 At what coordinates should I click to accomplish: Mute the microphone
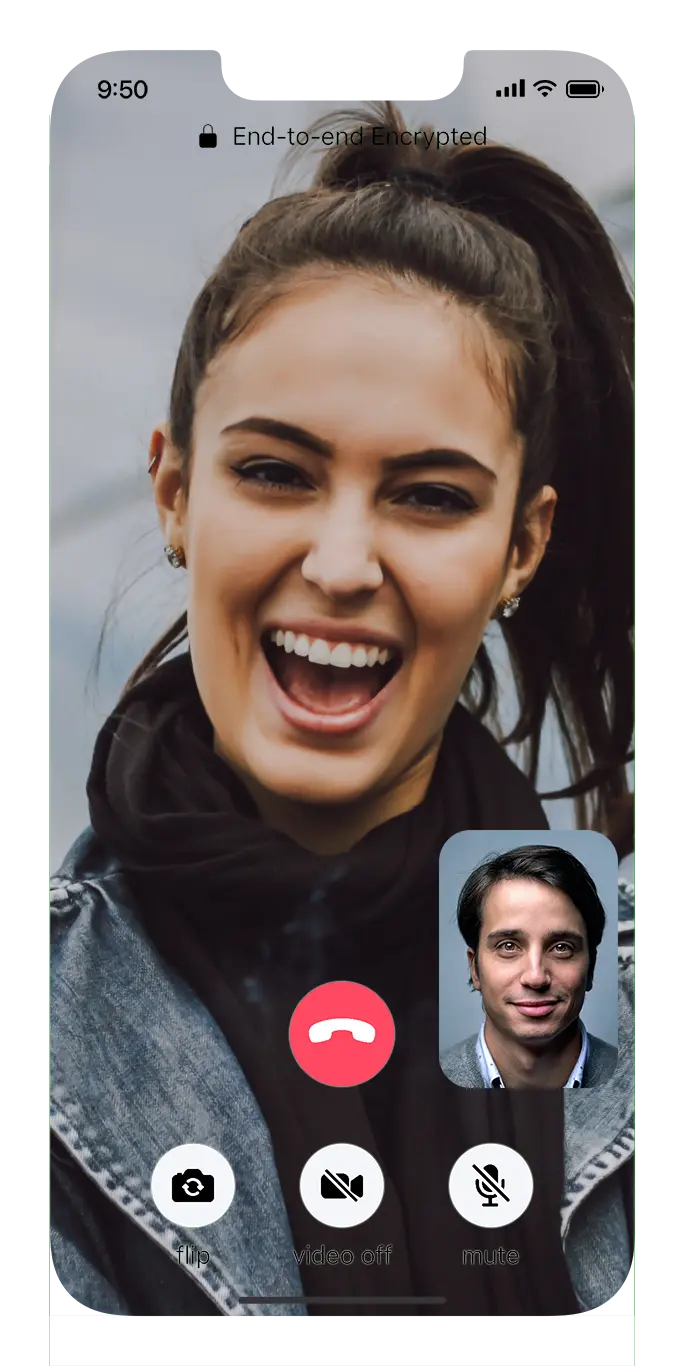point(491,1186)
